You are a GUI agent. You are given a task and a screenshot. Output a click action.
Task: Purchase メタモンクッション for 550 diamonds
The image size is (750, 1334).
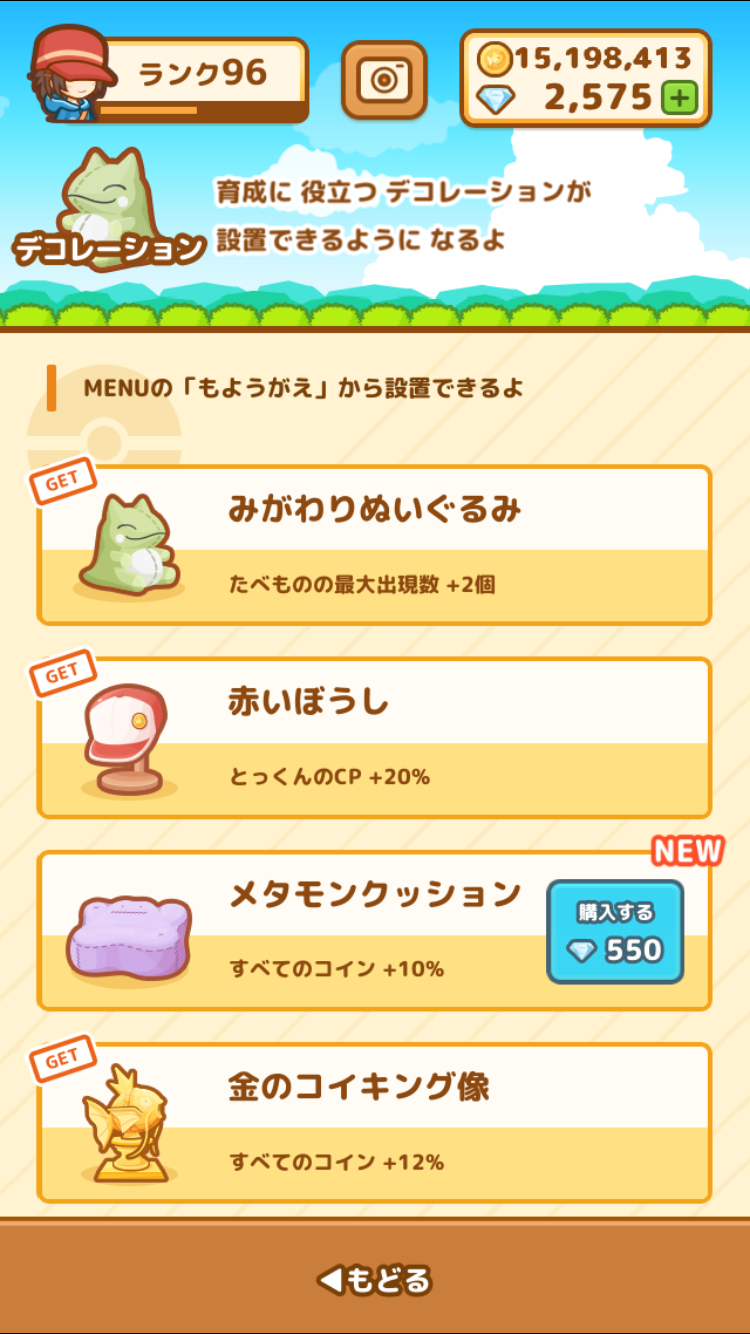[615, 932]
